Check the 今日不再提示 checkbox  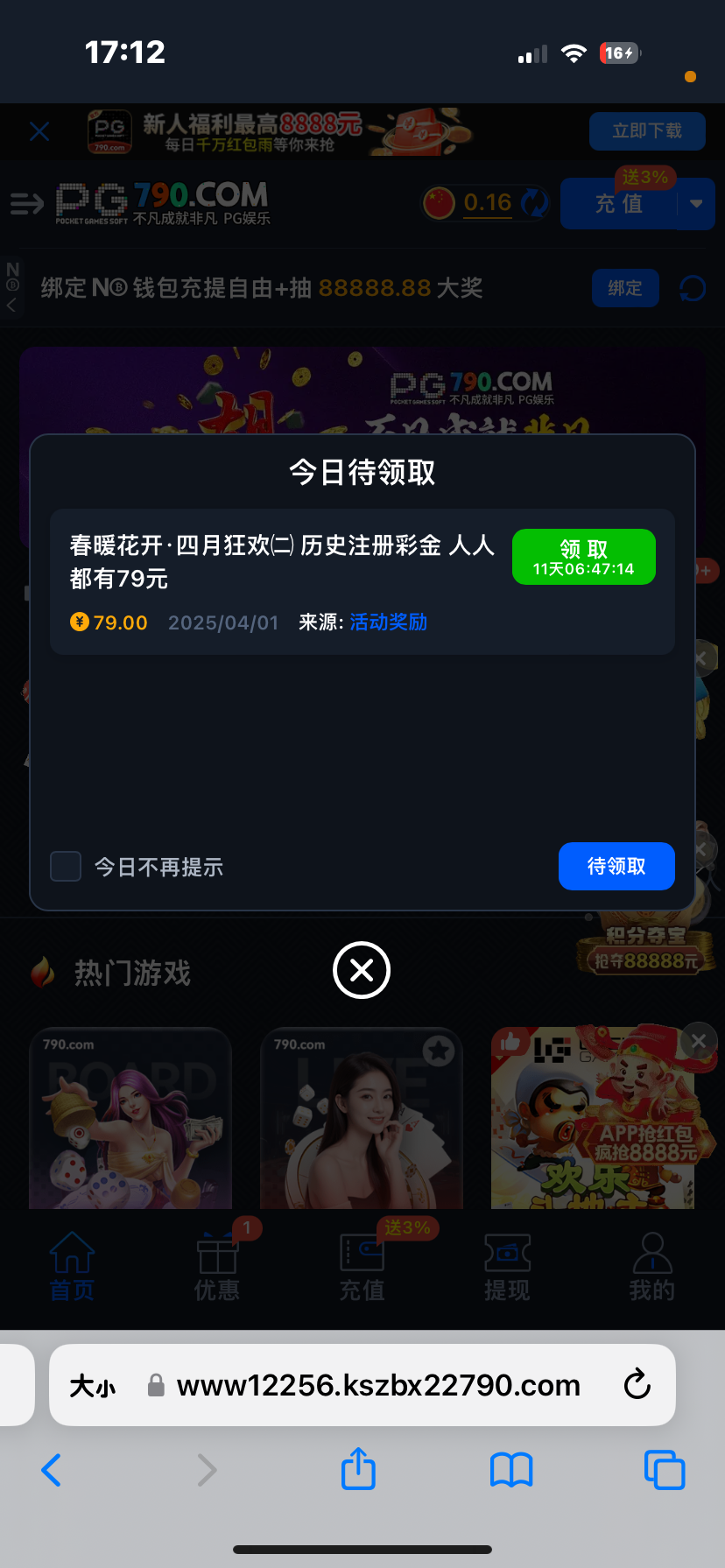[66, 867]
